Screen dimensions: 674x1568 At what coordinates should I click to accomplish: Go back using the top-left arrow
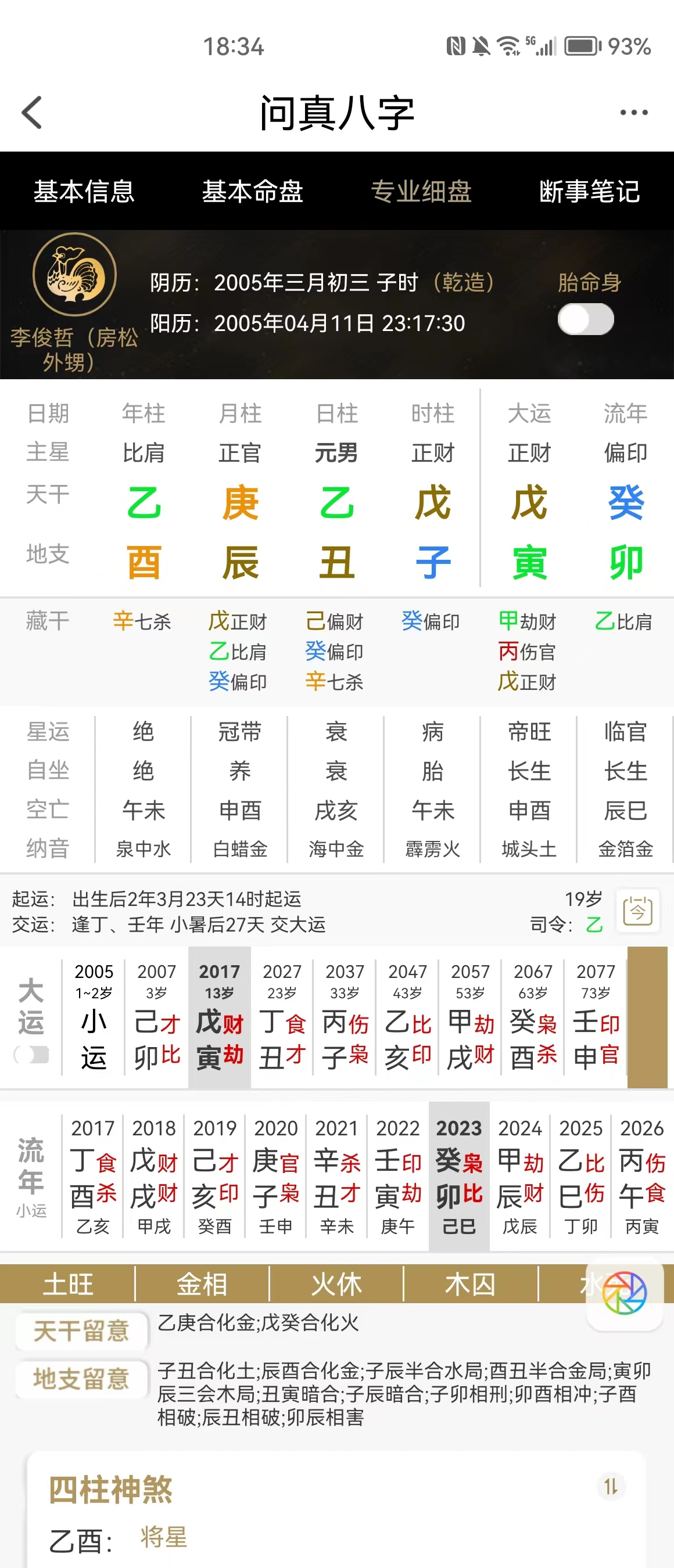tap(33, 113)
